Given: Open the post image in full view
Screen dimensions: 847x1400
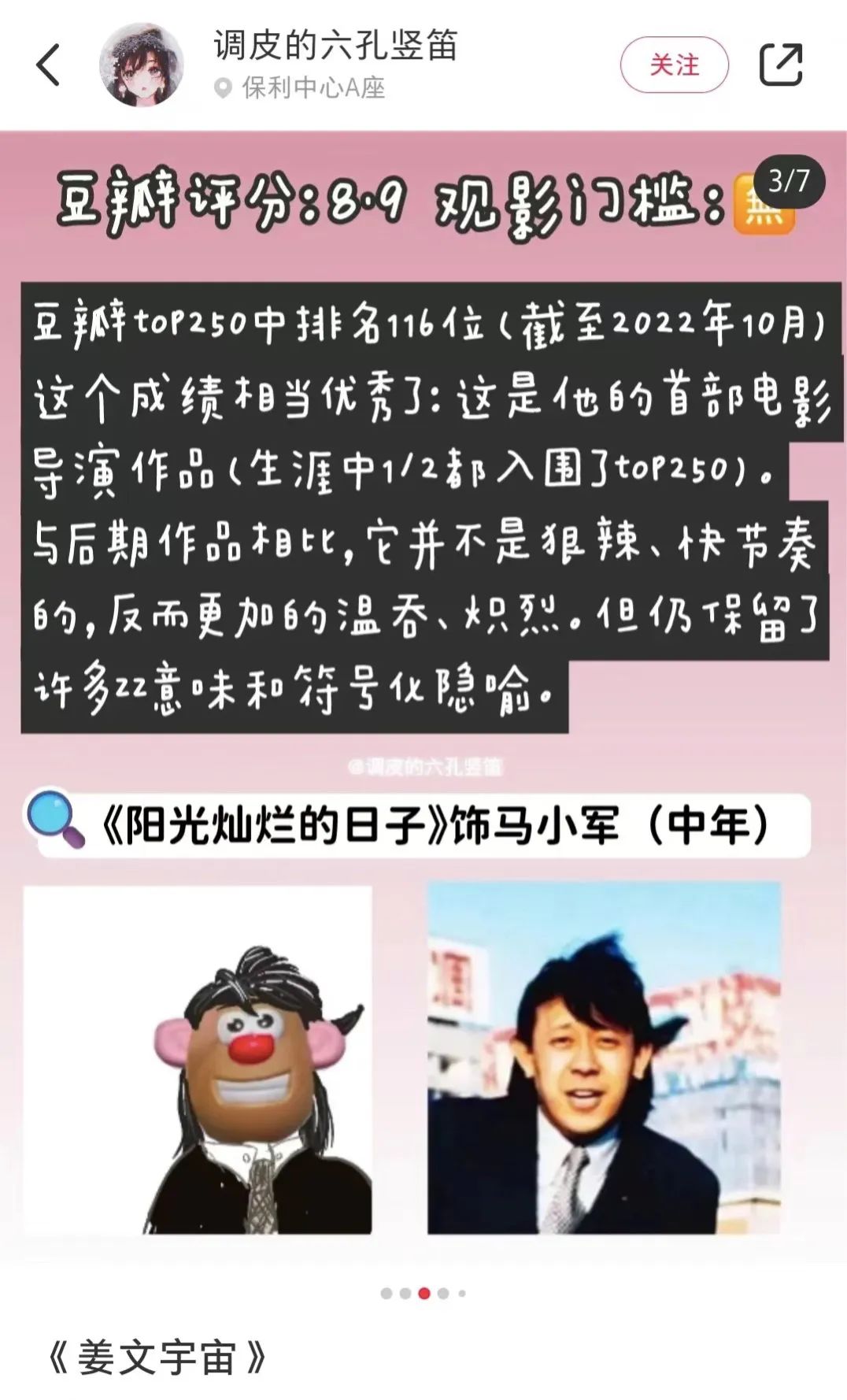Looking at the screenshot, I should point(423,693).
